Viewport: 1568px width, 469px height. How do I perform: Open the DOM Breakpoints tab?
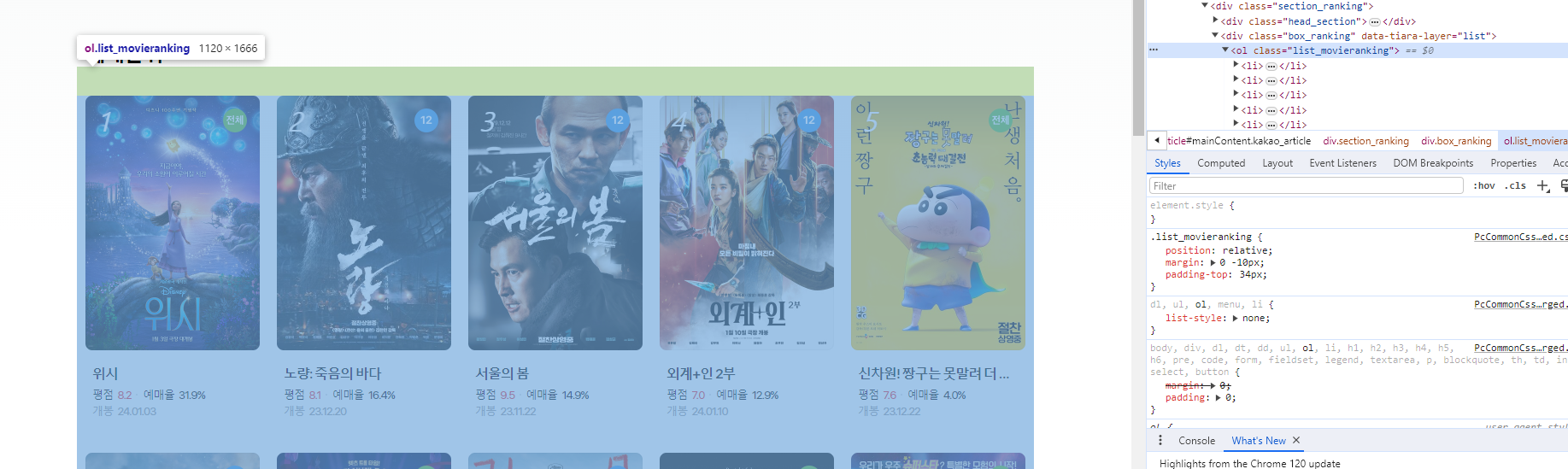(1432, 163)
